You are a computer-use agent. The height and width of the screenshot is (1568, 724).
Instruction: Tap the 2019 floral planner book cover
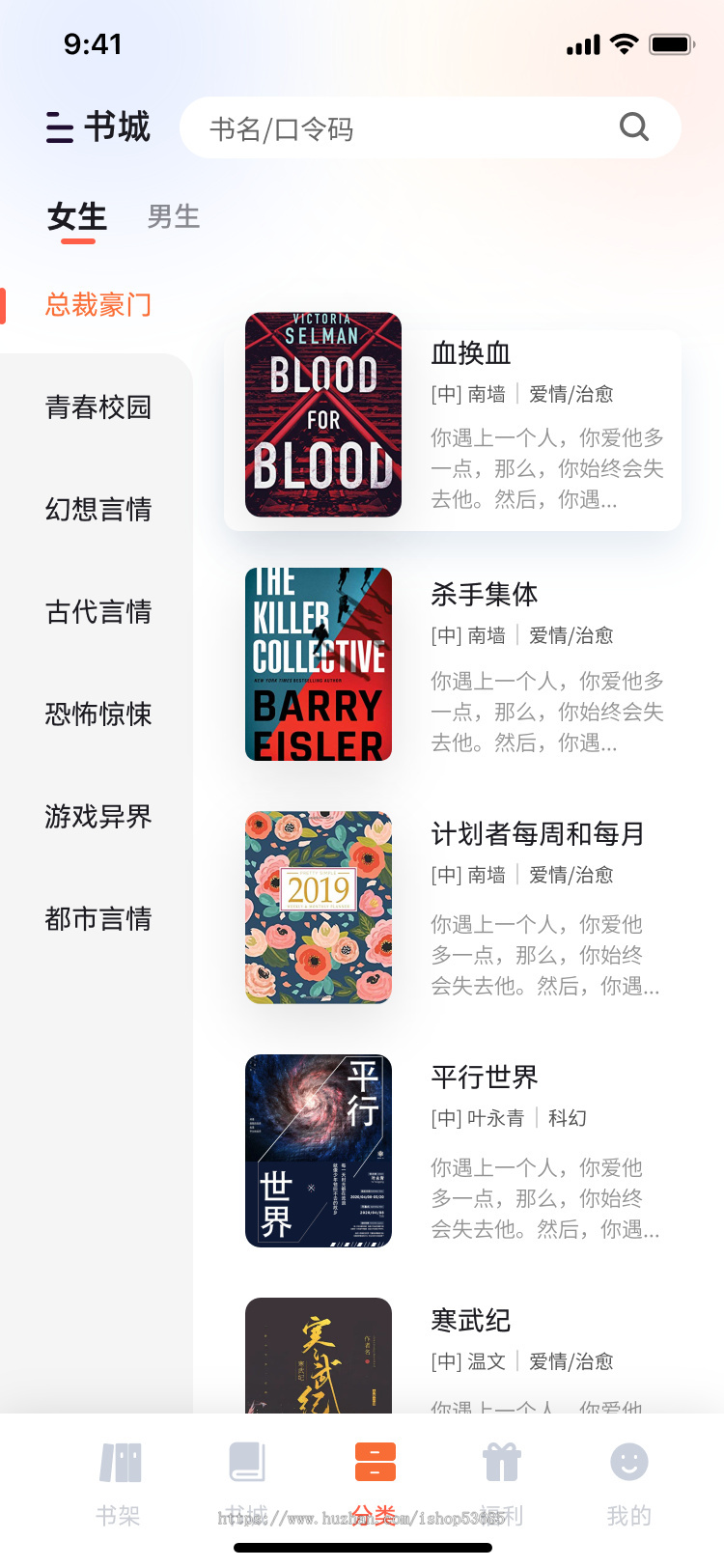[x=319, y=908]
